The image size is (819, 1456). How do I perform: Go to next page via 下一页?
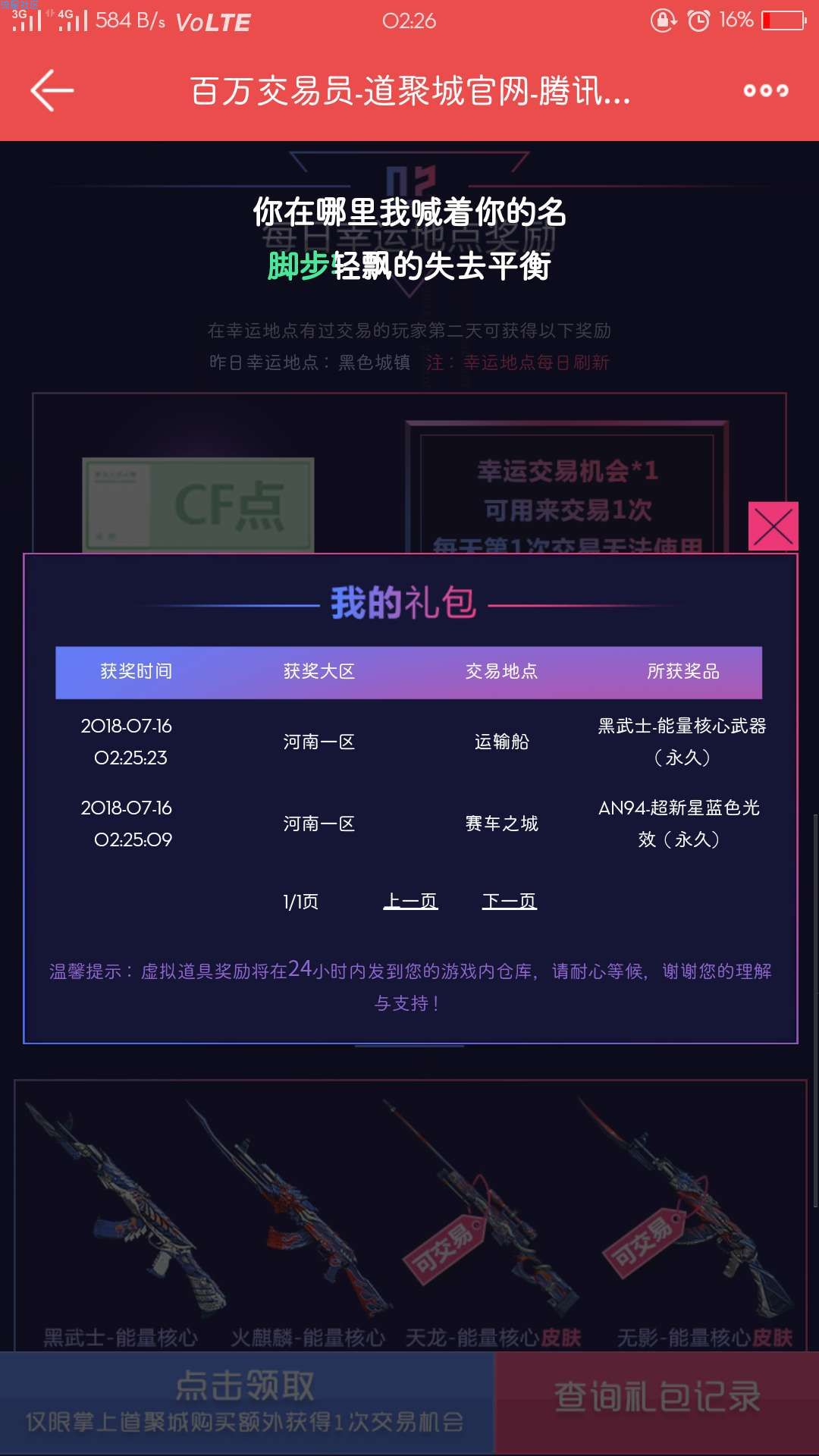510,901
